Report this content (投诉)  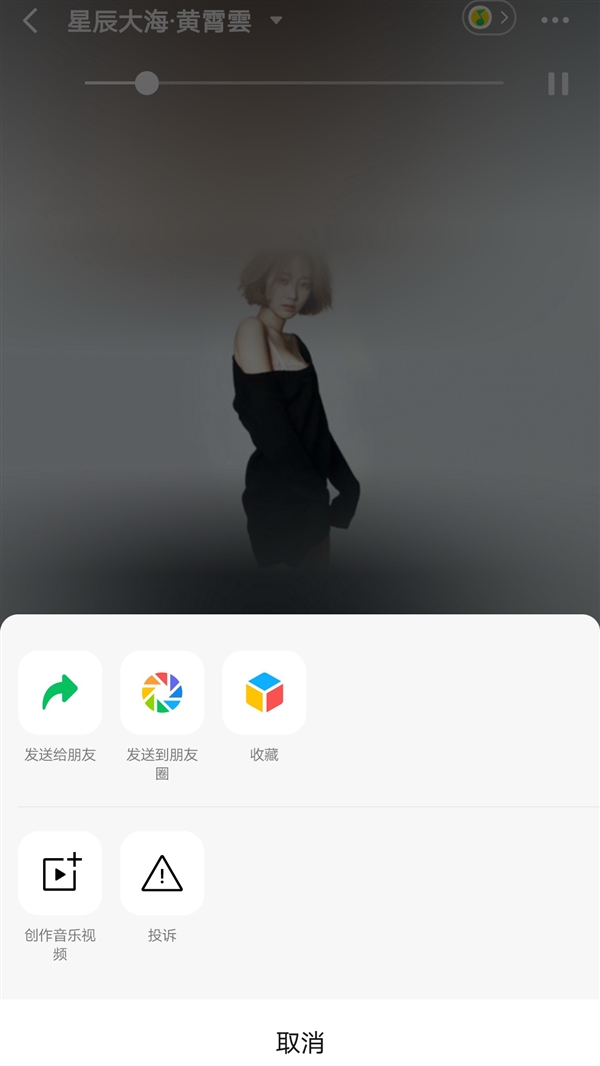[x=162, y=873]
